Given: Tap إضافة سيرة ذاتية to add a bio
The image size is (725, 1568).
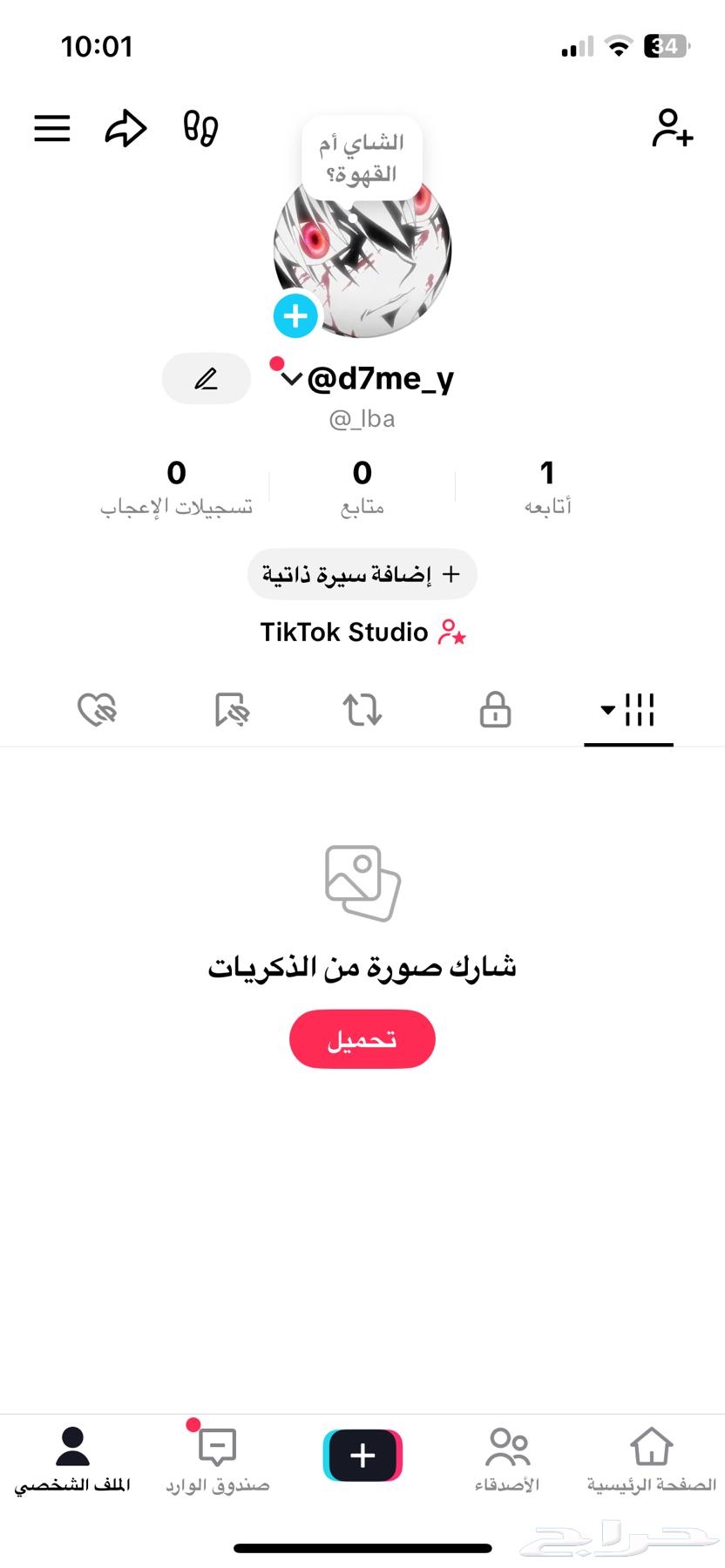Looking at the screenshot, I should (x=362, y=574).
